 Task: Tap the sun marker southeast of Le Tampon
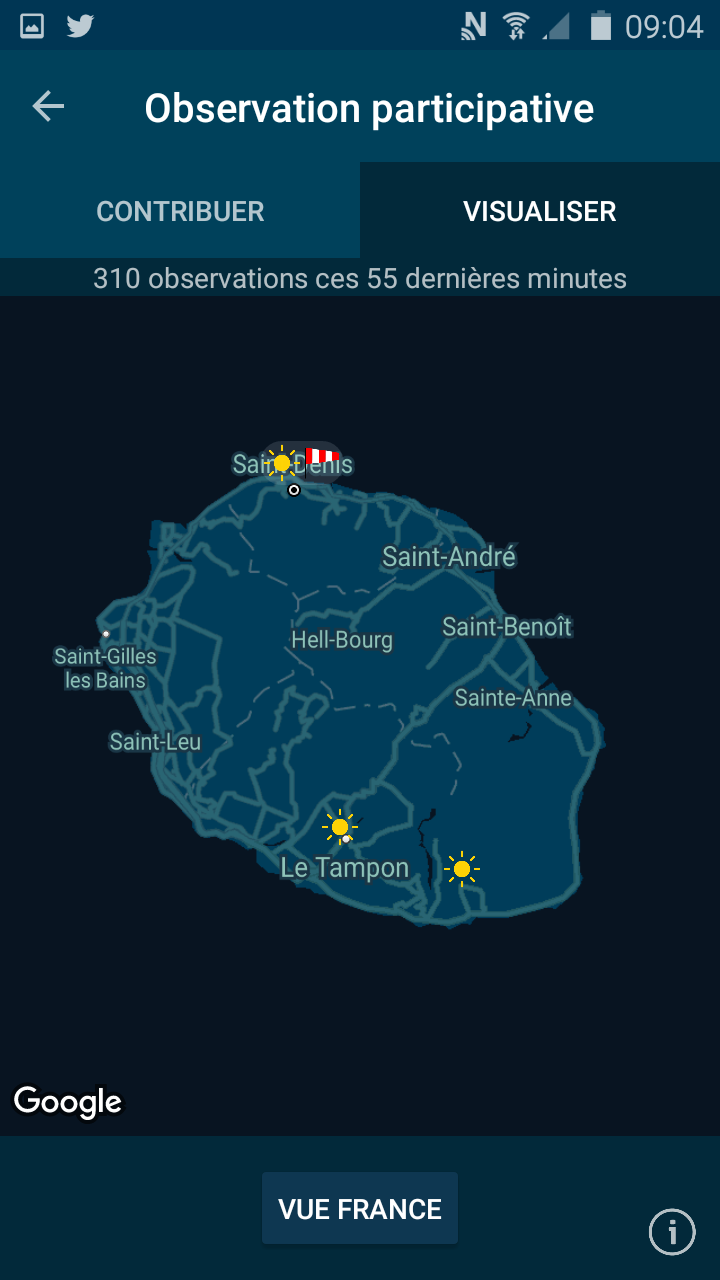[x=462, y=870]
